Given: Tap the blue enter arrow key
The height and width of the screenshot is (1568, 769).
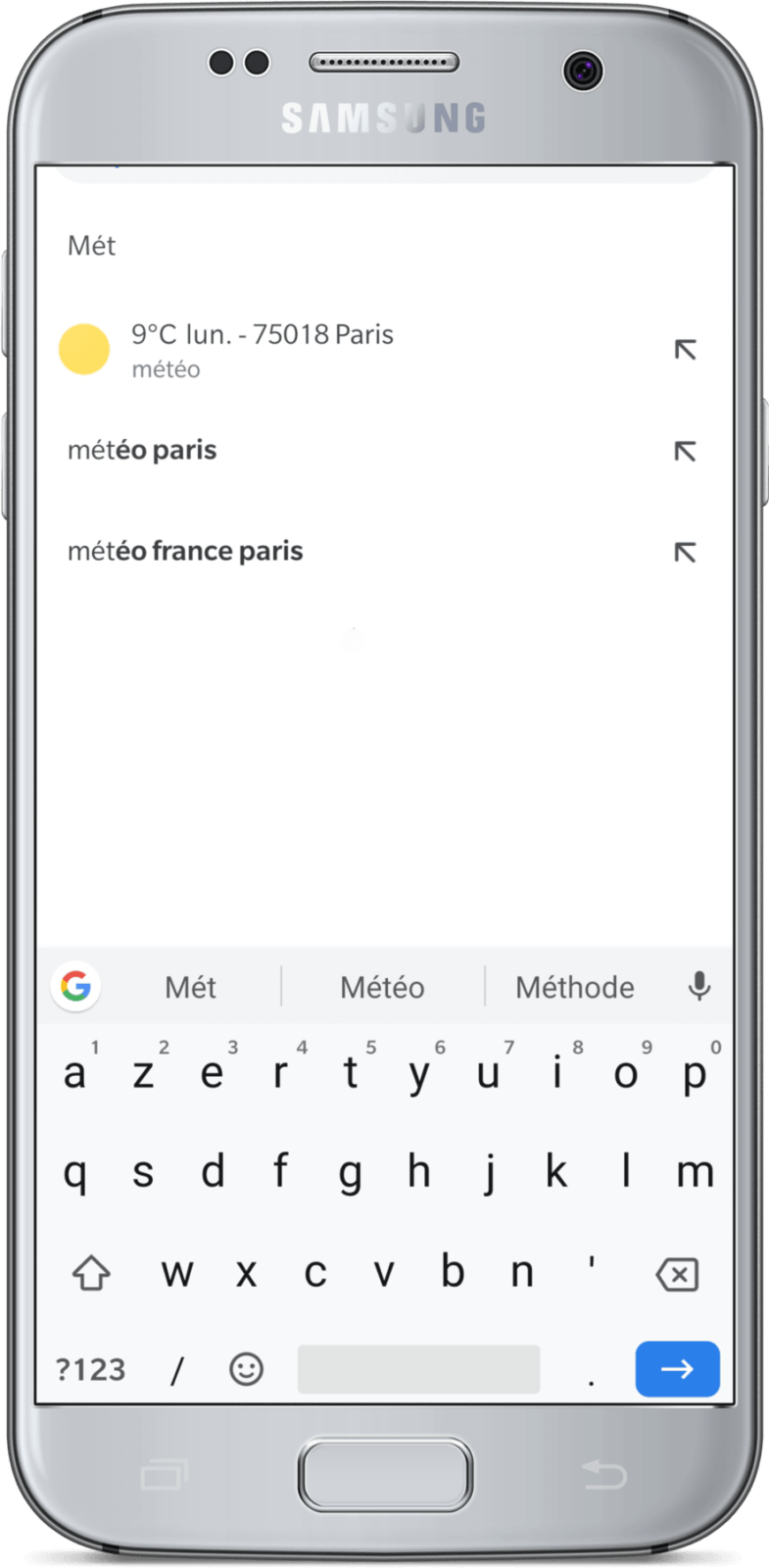Looking at the screenshot, I should [677, 1369].
